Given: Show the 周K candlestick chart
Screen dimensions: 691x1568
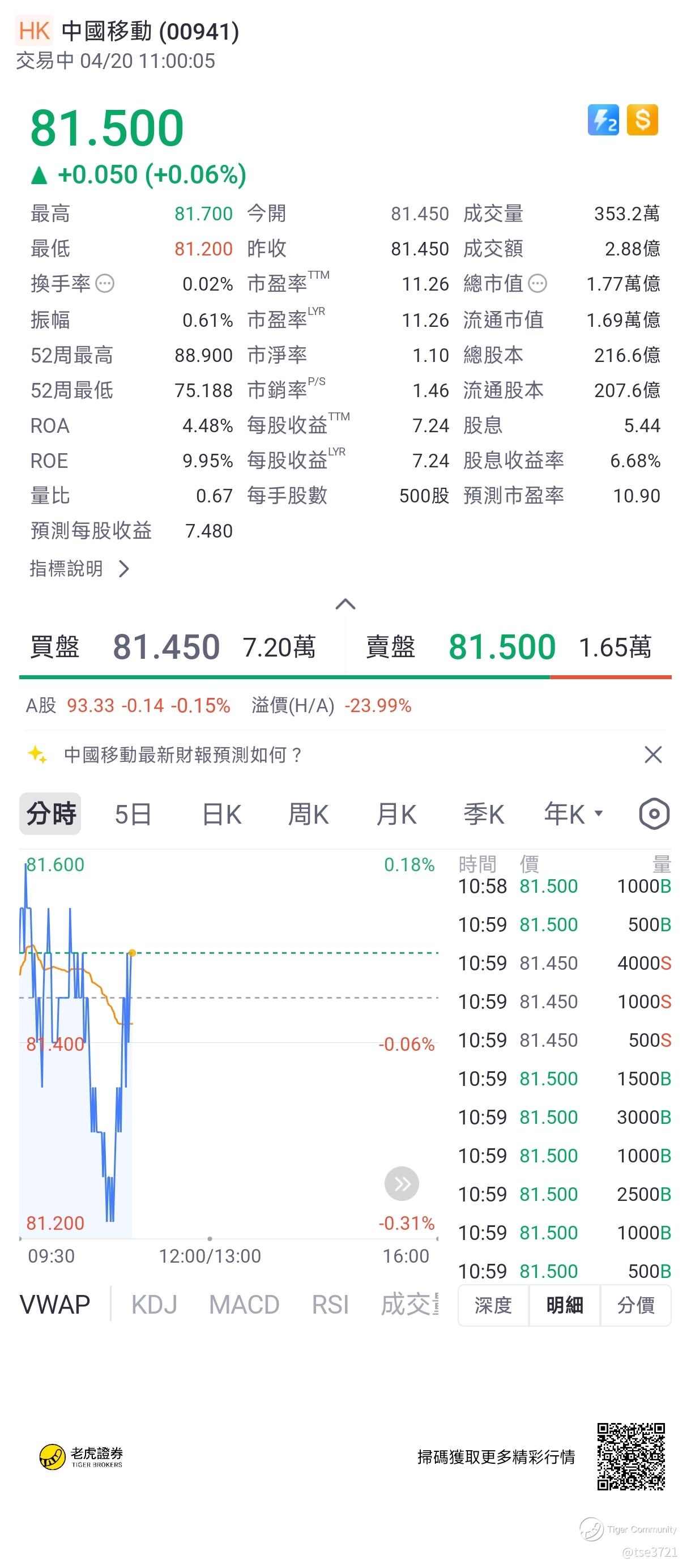Looking at the screenshot, I should [308, 815].
